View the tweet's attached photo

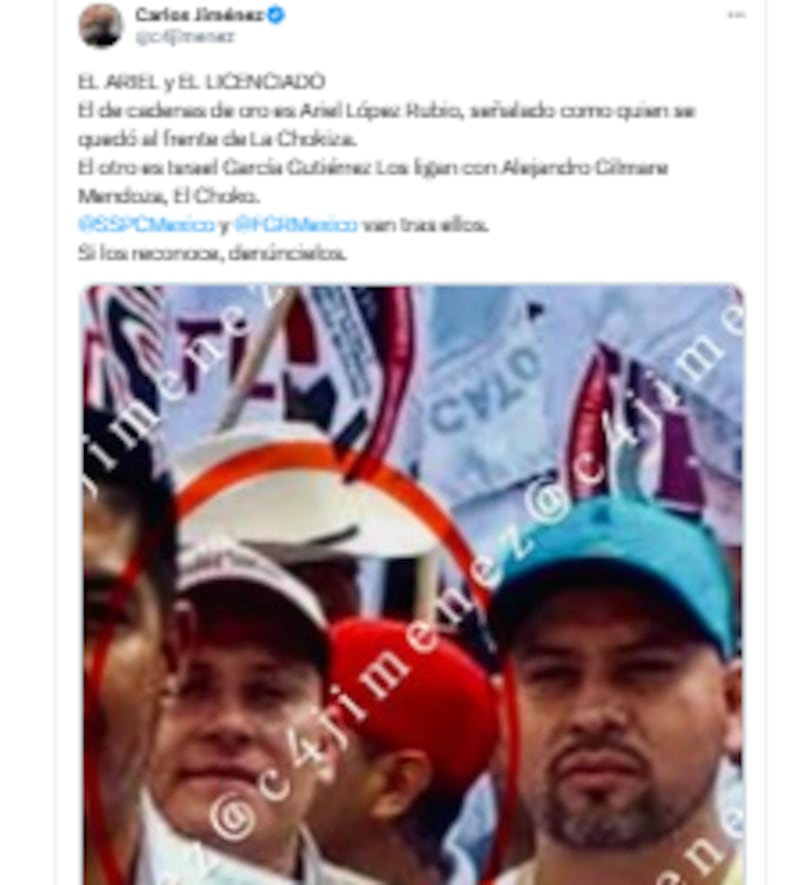click(x=413, y=585)
